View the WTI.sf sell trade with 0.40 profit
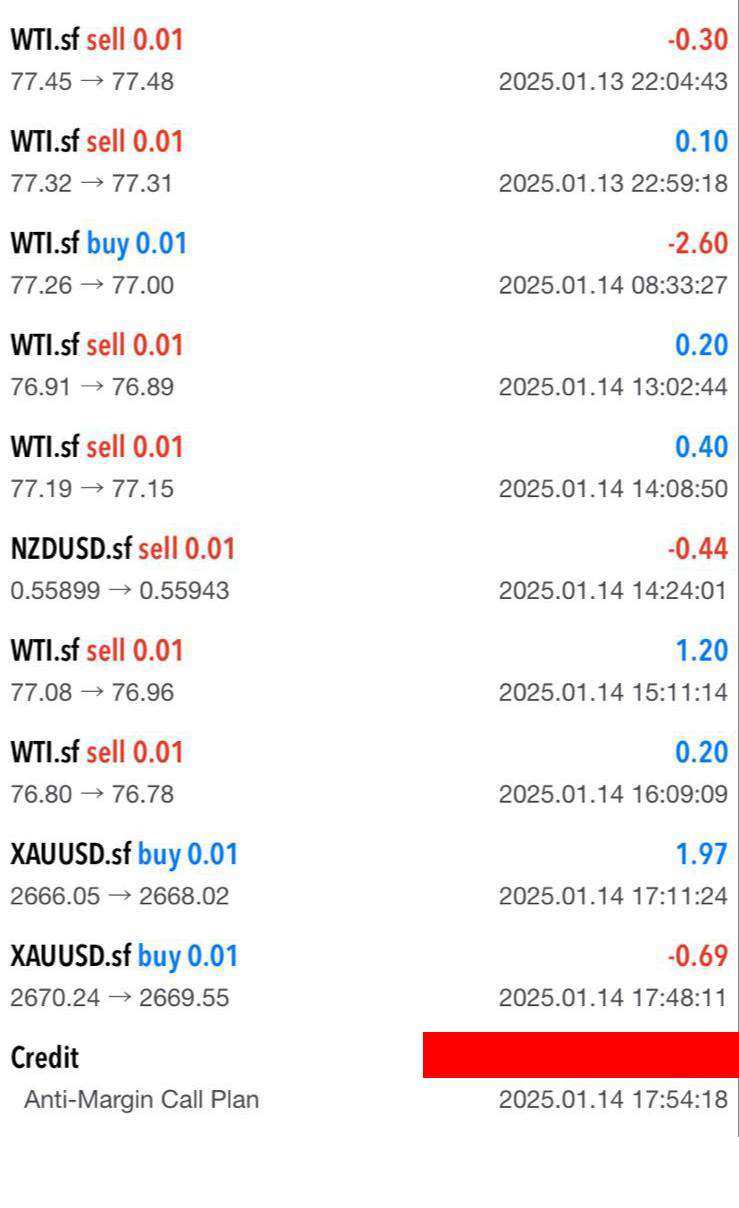 coord(369,467)
